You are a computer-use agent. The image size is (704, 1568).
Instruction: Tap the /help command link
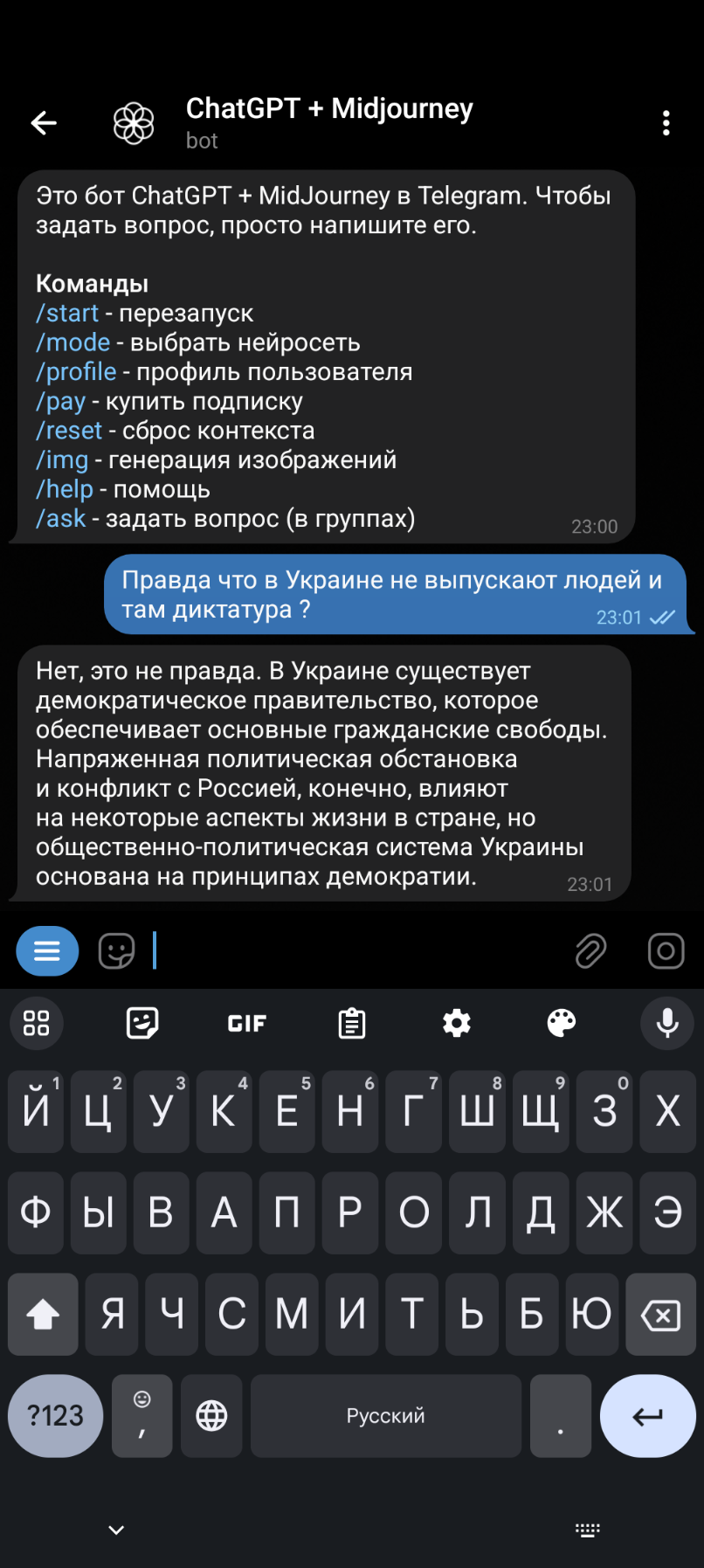[x=65, y=489]
